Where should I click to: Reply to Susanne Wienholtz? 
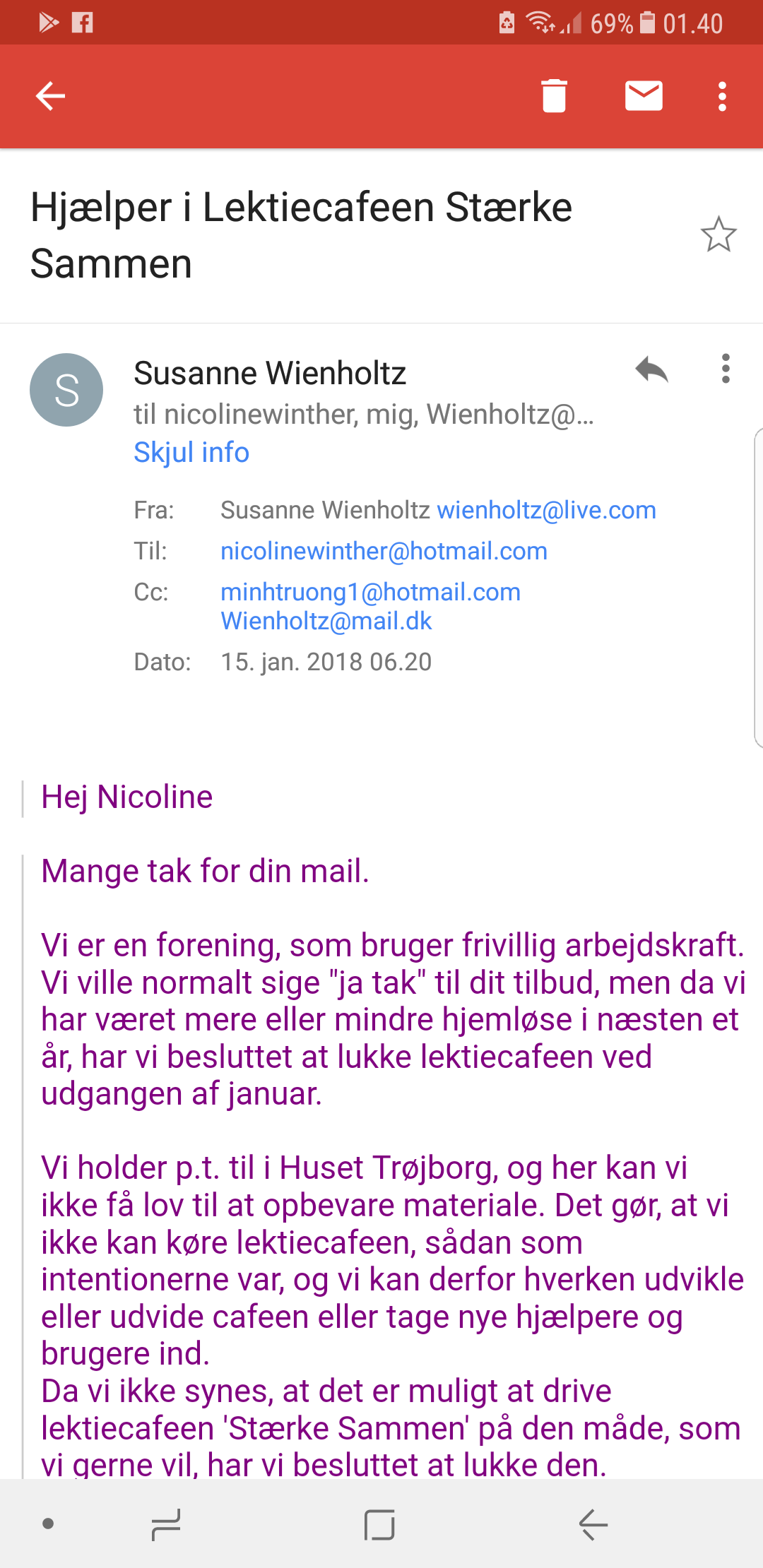(651, 369)
